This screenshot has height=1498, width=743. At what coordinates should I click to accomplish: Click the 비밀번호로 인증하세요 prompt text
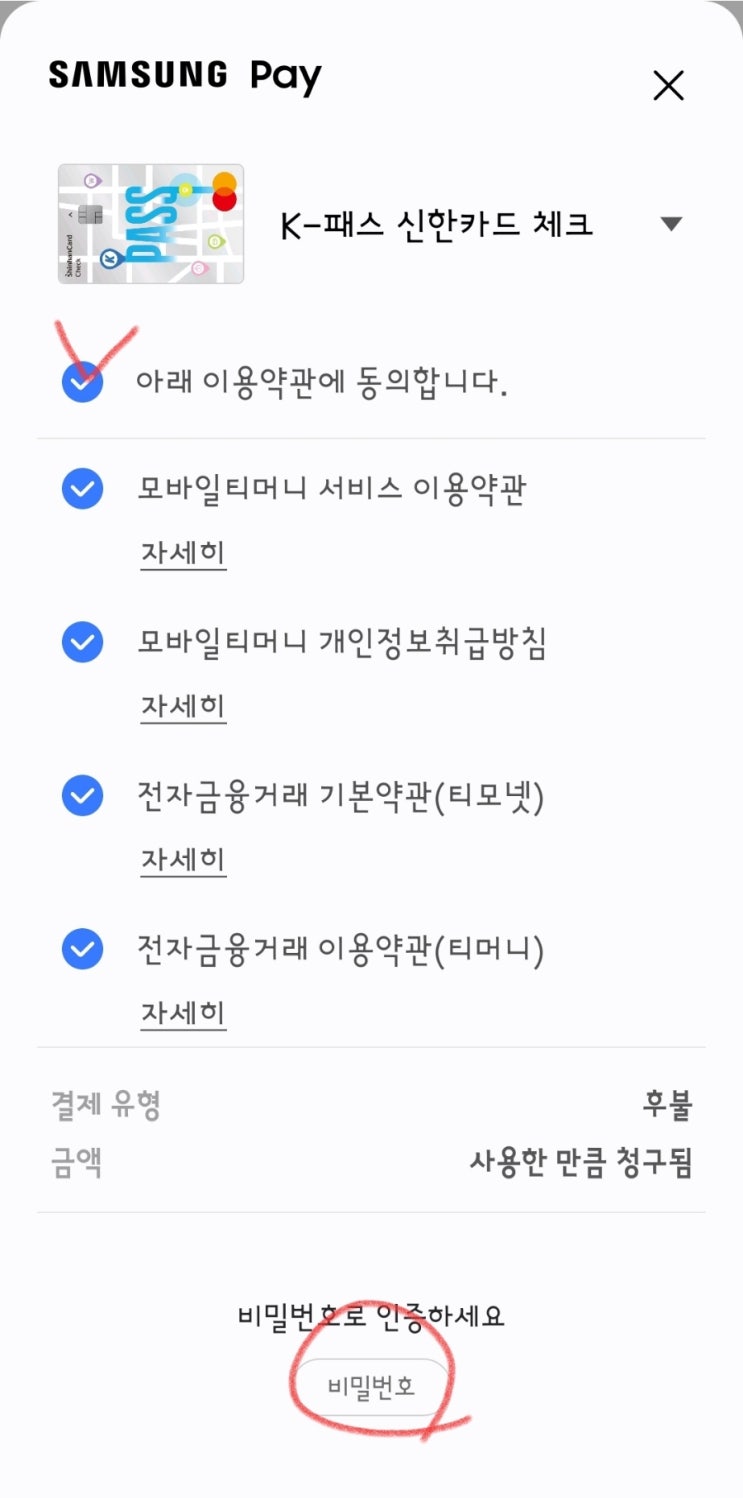pos(371,1317)
